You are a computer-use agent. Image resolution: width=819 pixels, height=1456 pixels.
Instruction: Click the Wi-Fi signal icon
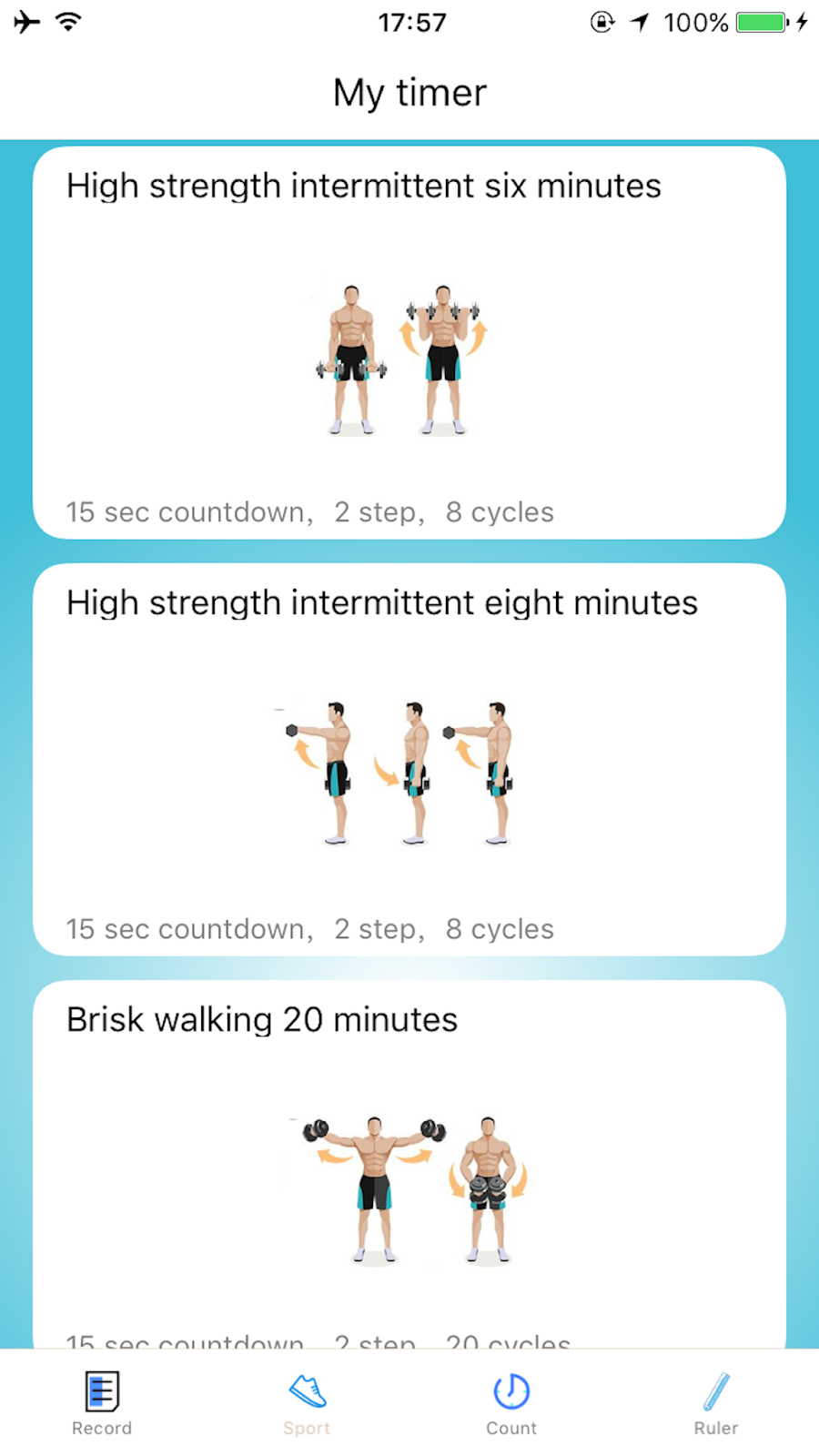pos(69,22)
